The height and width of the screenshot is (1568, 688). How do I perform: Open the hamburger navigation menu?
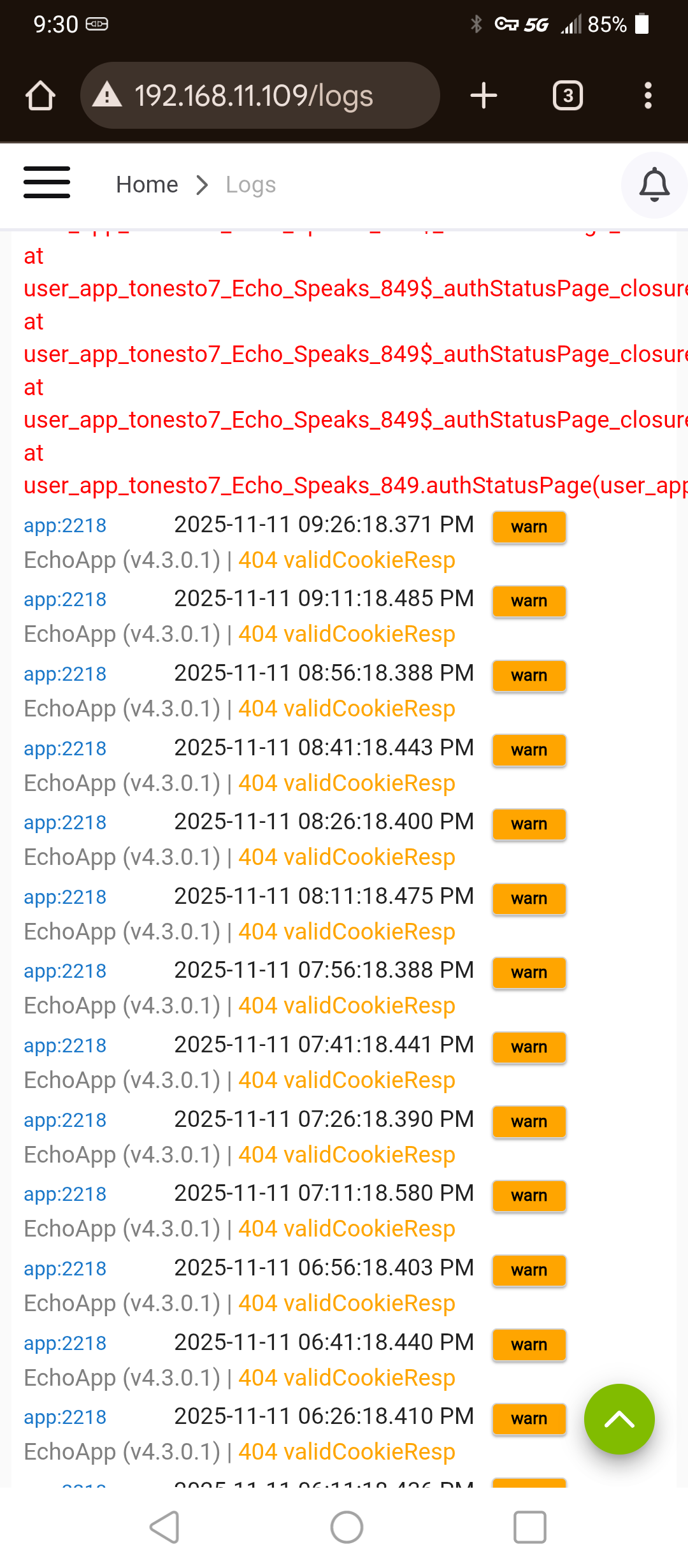tap(47, 183)
